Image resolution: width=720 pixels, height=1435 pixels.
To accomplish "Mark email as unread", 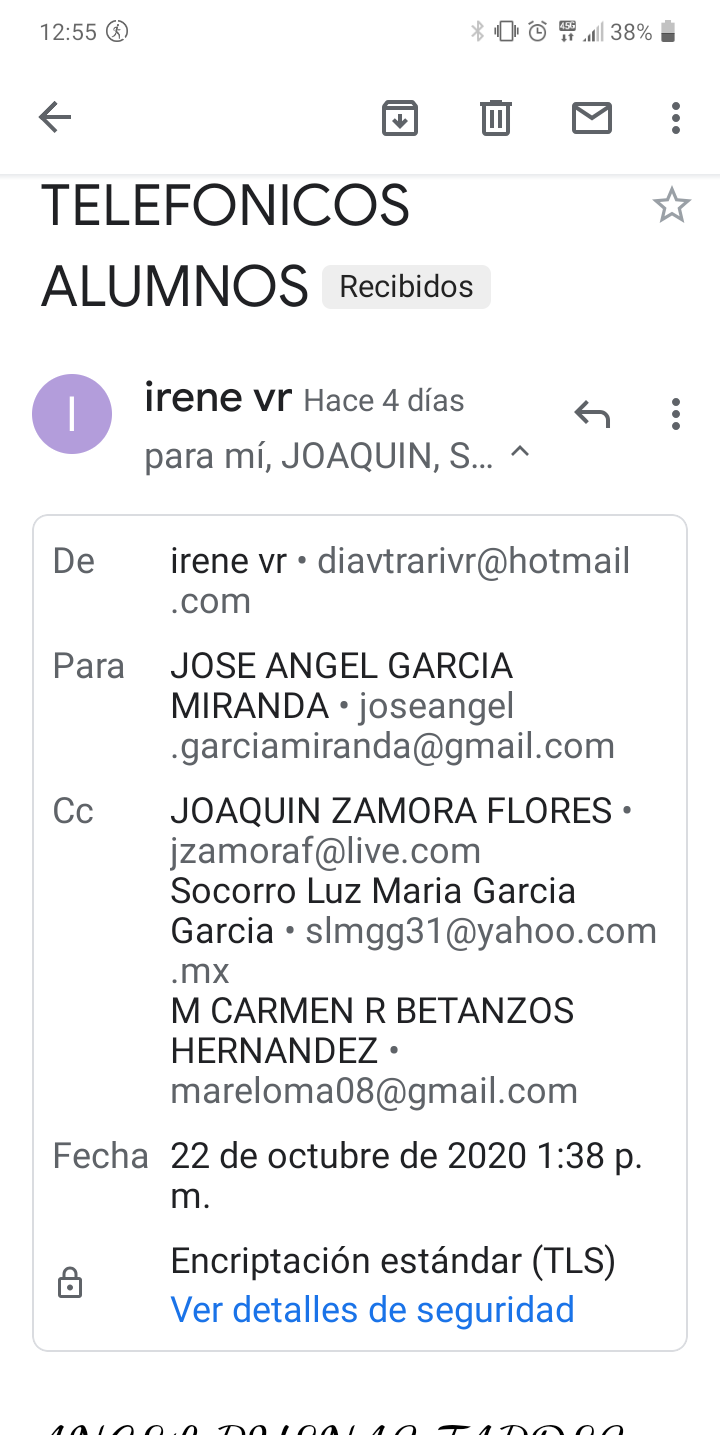I will pyautogui.click(x=592, y=118).
